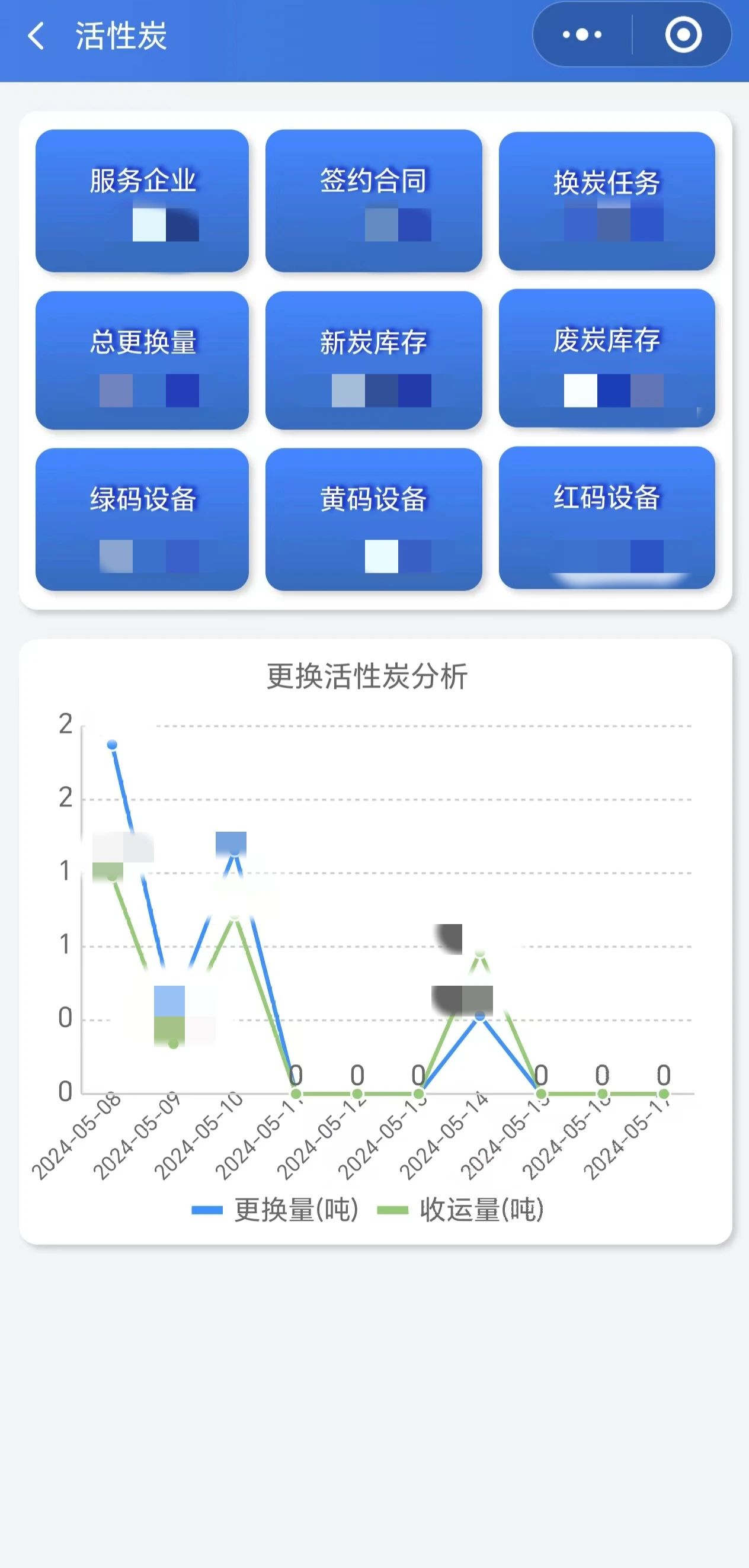Viewport: 749px width, 1568px height.
Task: Open the 黄码设备 card
Action: [x=374, y=520]
